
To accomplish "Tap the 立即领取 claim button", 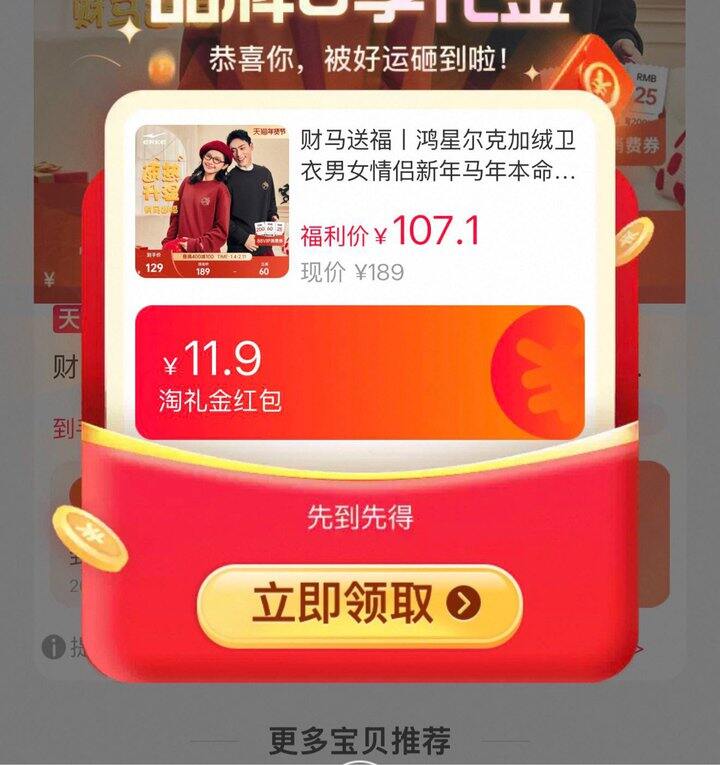I will (360, 605).
